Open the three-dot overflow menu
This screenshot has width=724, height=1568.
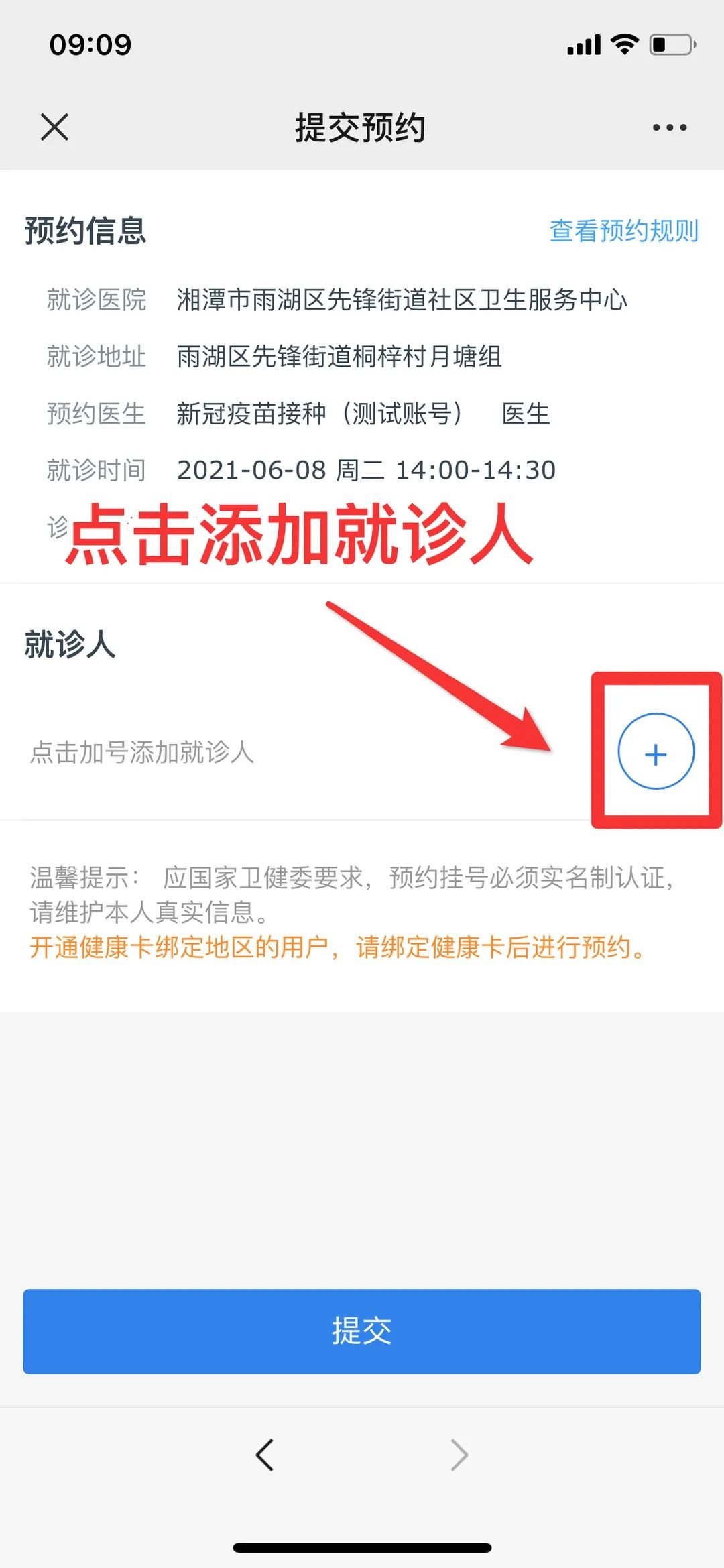[x=669, y=127]
